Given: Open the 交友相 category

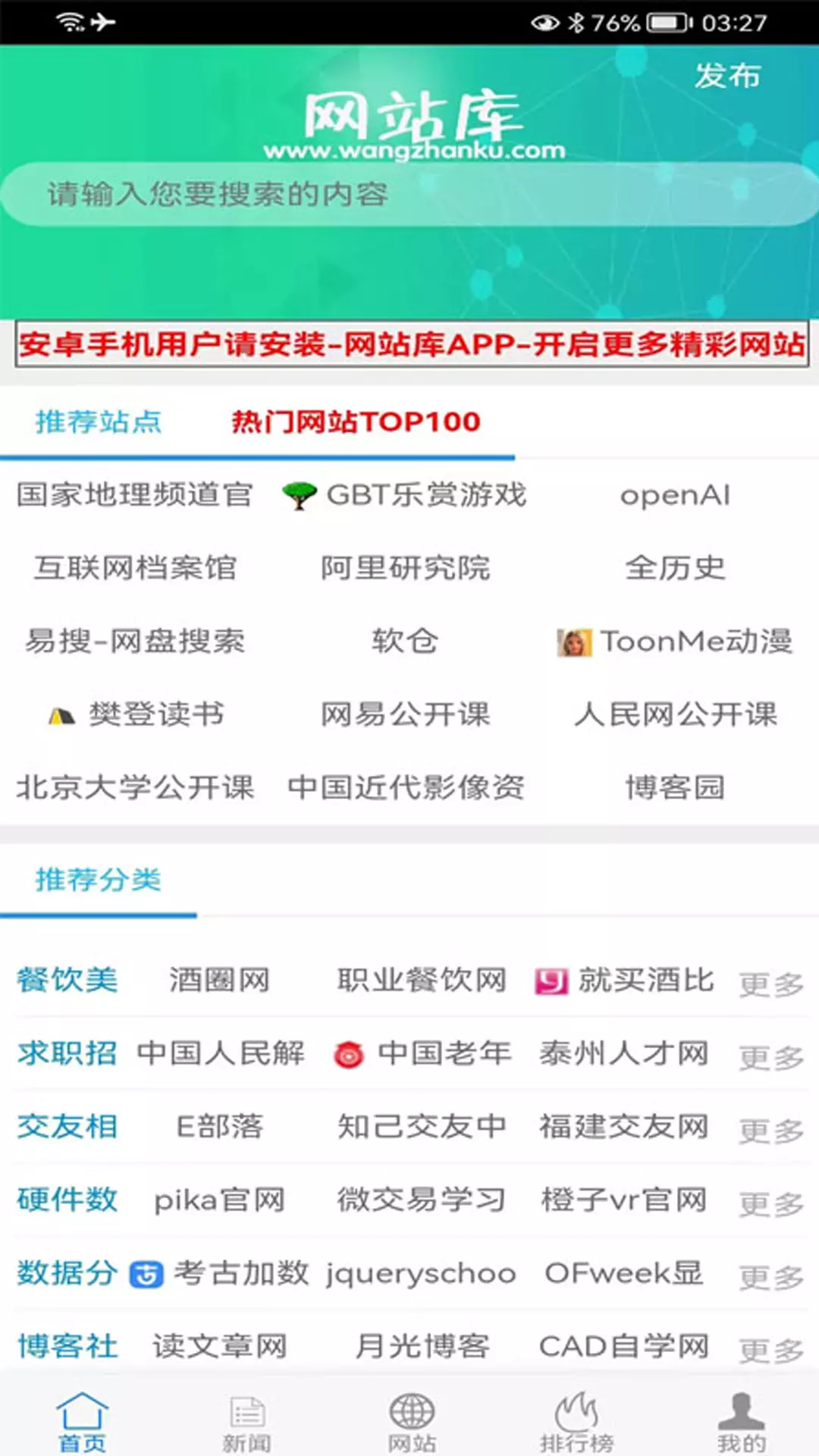Looking at the screenshot, I should 67,1127.
